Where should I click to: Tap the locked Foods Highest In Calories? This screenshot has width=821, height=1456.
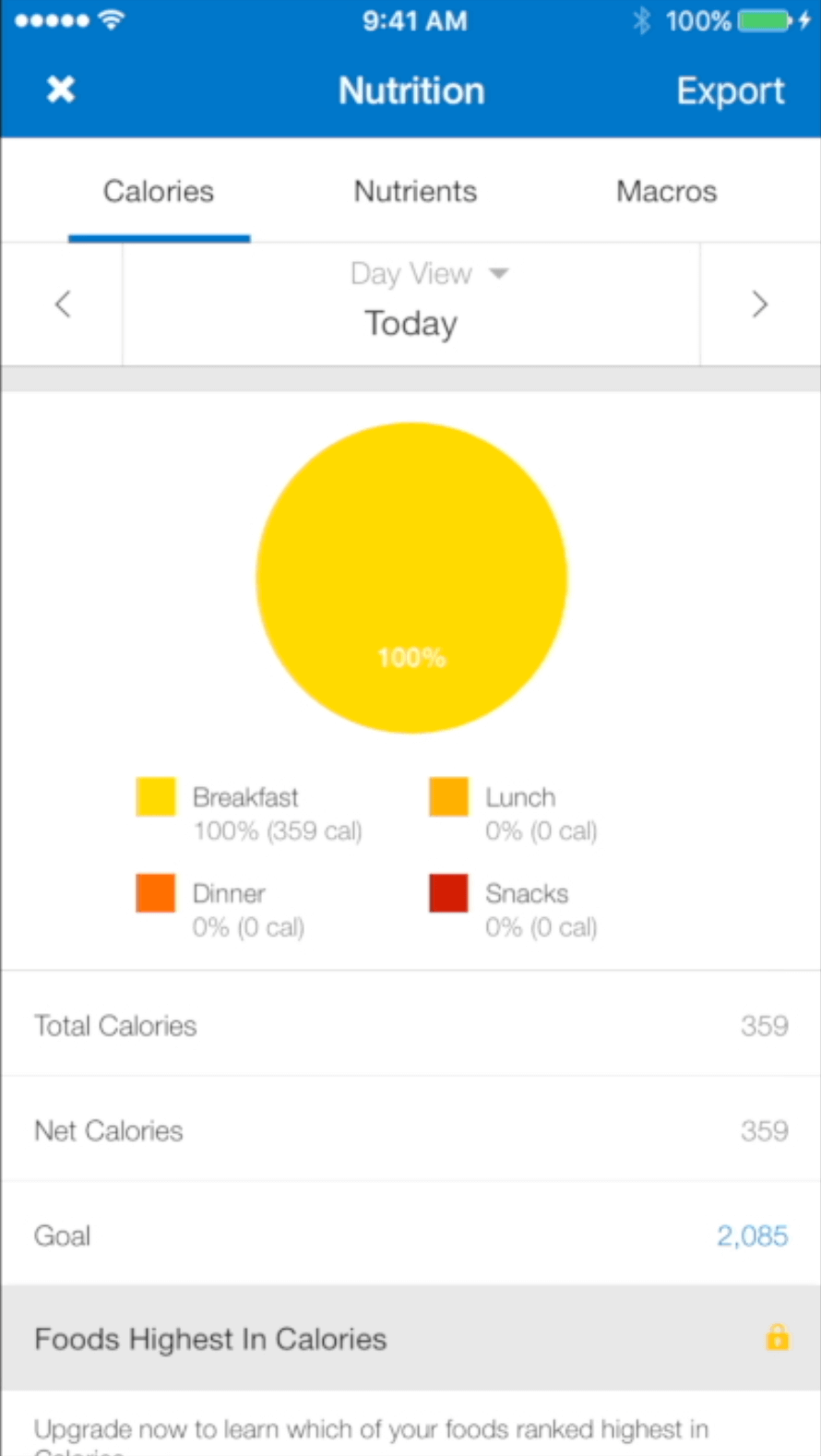point(410,1338)
